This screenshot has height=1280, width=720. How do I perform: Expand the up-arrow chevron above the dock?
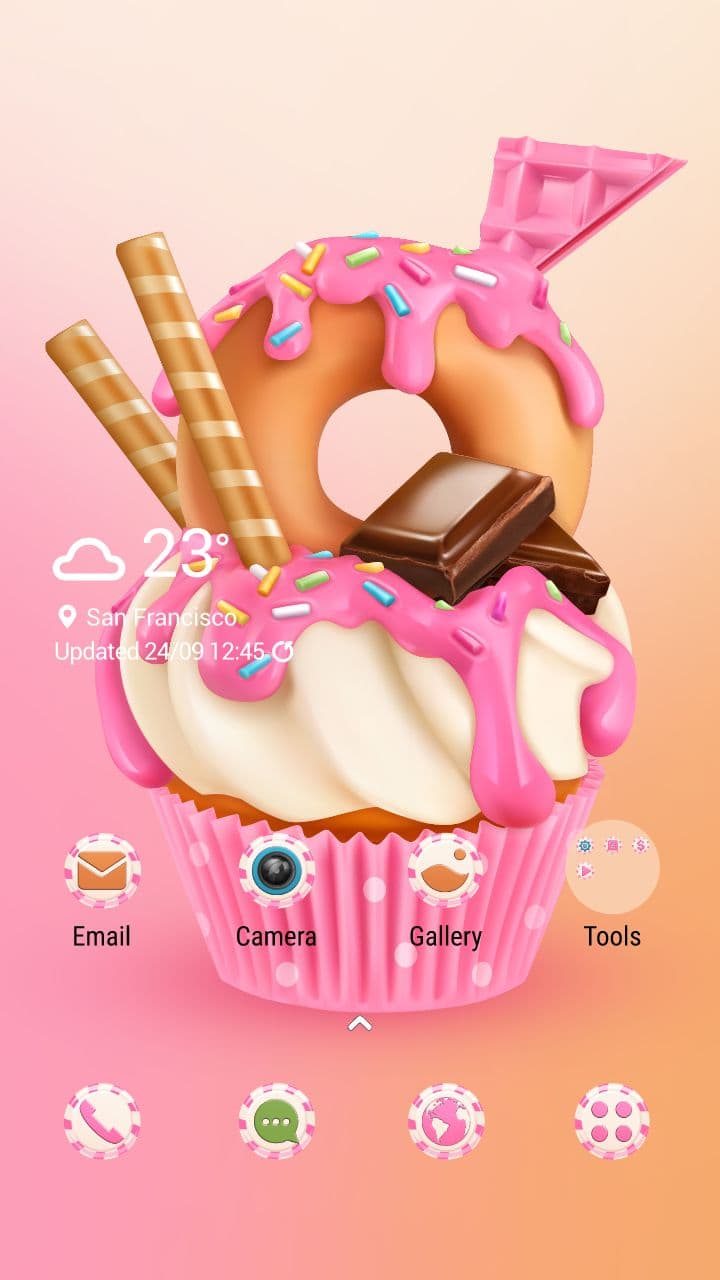click(x=360, y=1023)
